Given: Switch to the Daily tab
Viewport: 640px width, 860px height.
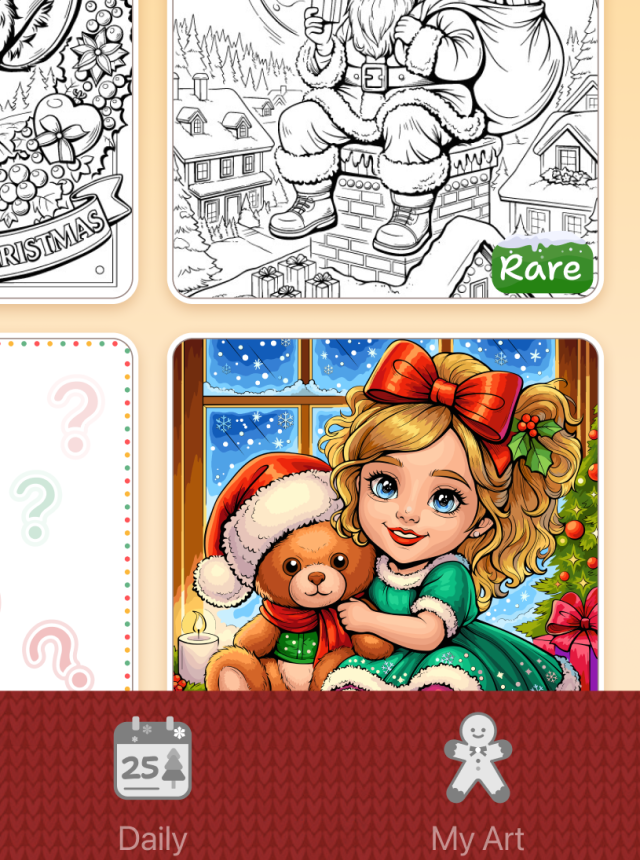Looking at the screenshot, I should coord(152,783).
